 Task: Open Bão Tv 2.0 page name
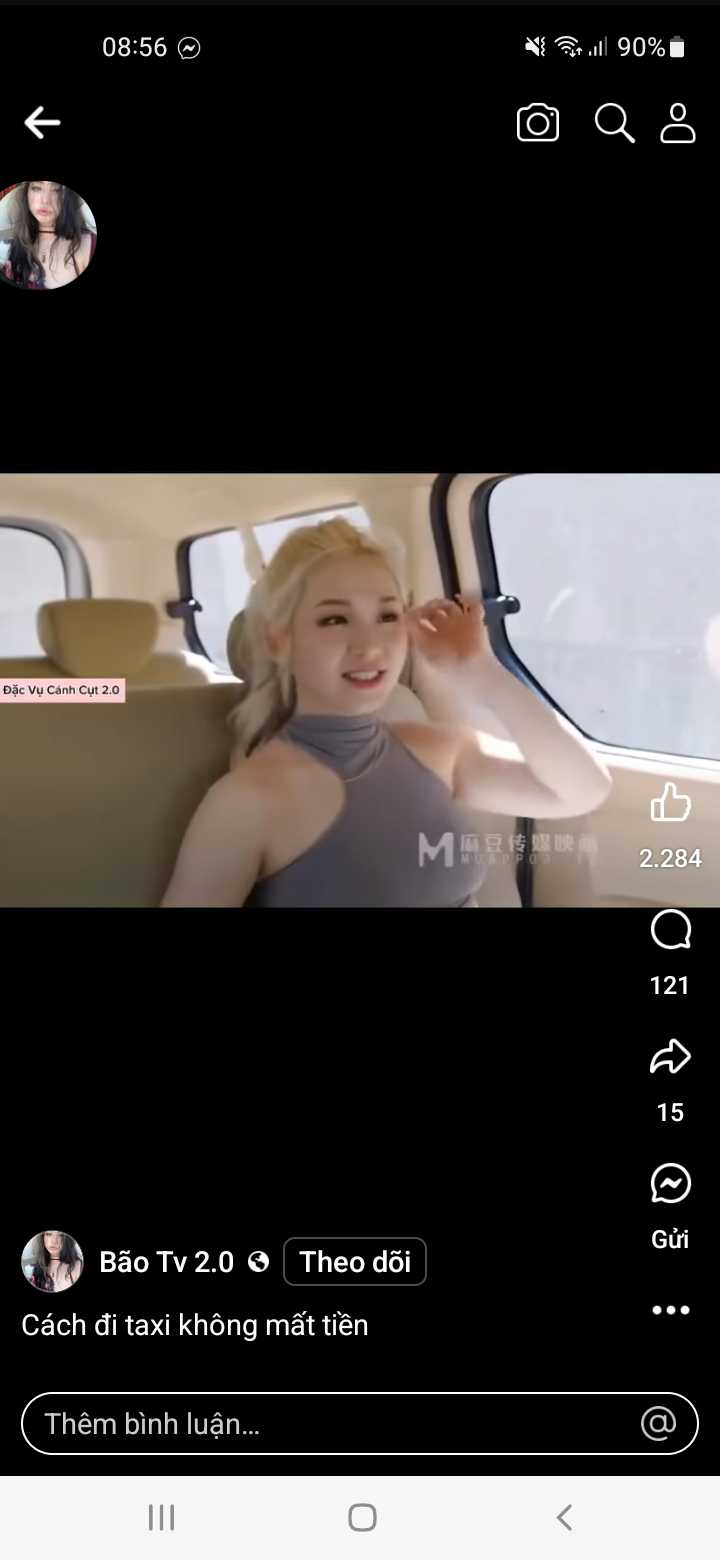[166, 1262]
